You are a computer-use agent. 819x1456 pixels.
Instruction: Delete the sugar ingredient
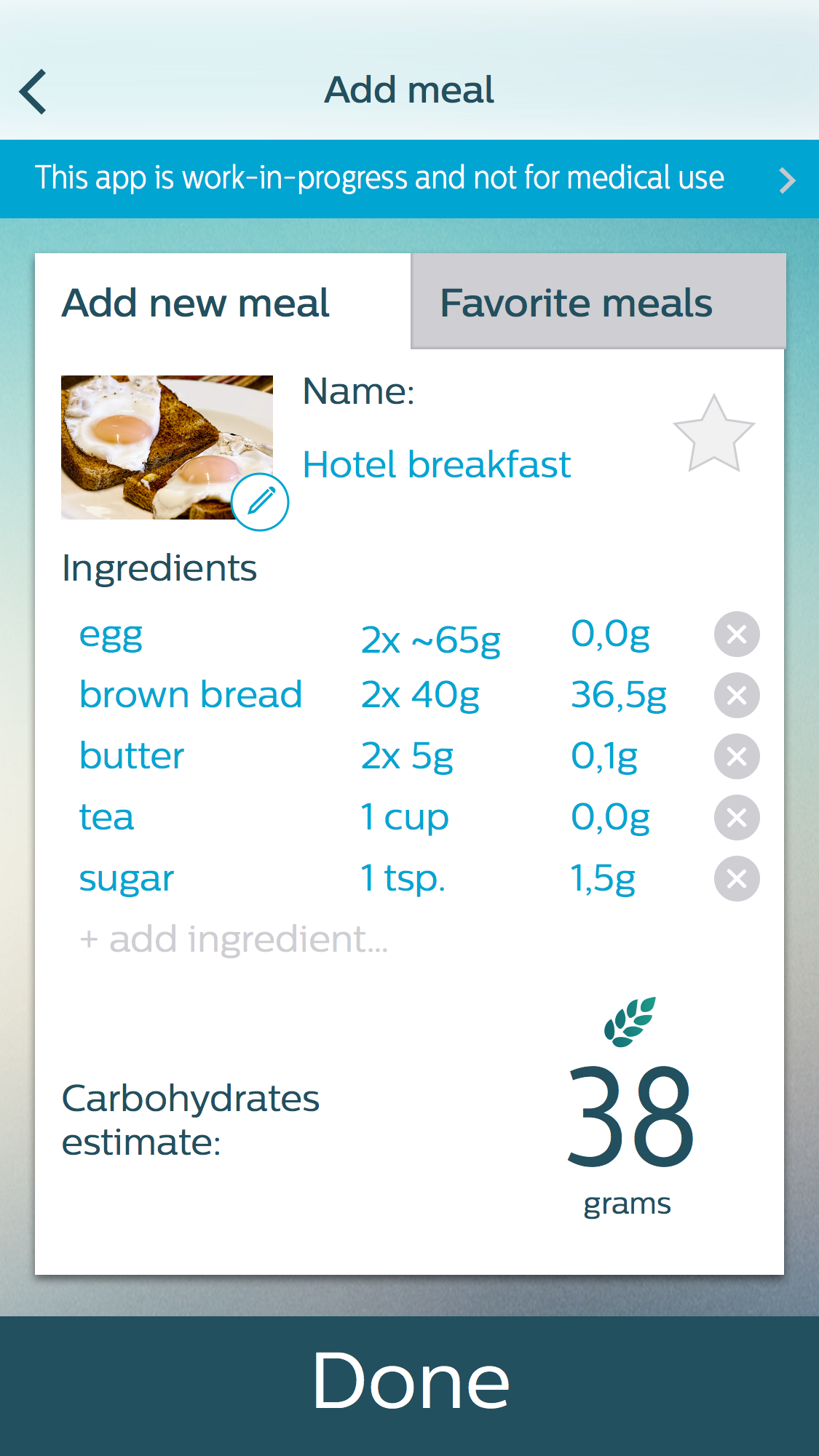coord(737,879)
